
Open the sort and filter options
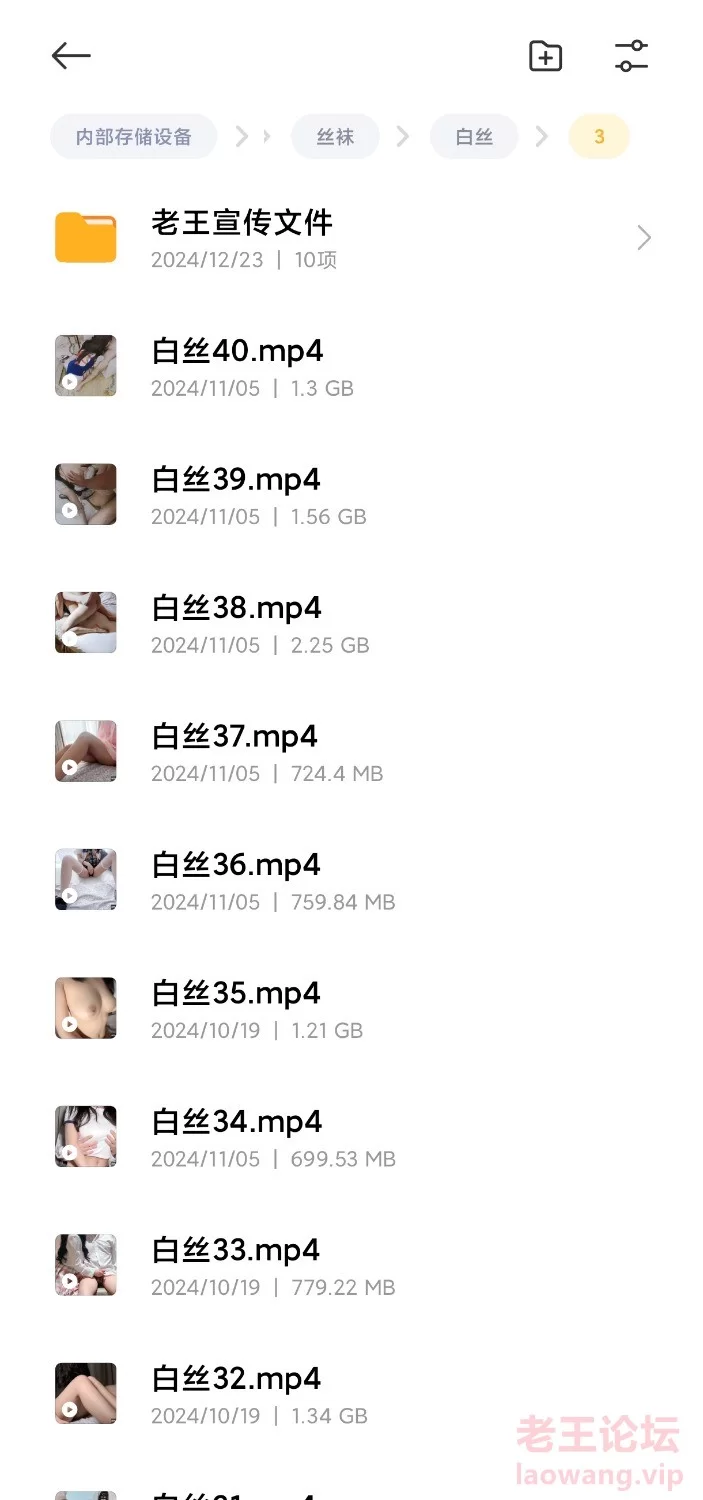tap(631, 57)
